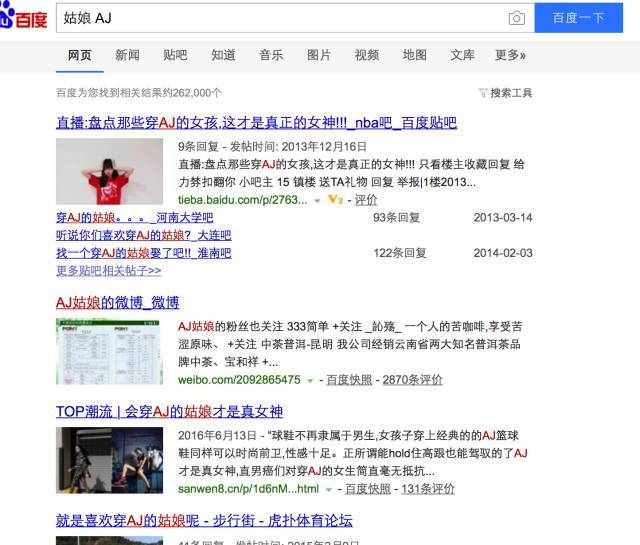
Task: Open TOP潮流 会穿AJ的姑娘才是真女神 result
Action: click(x=169, y=411)
